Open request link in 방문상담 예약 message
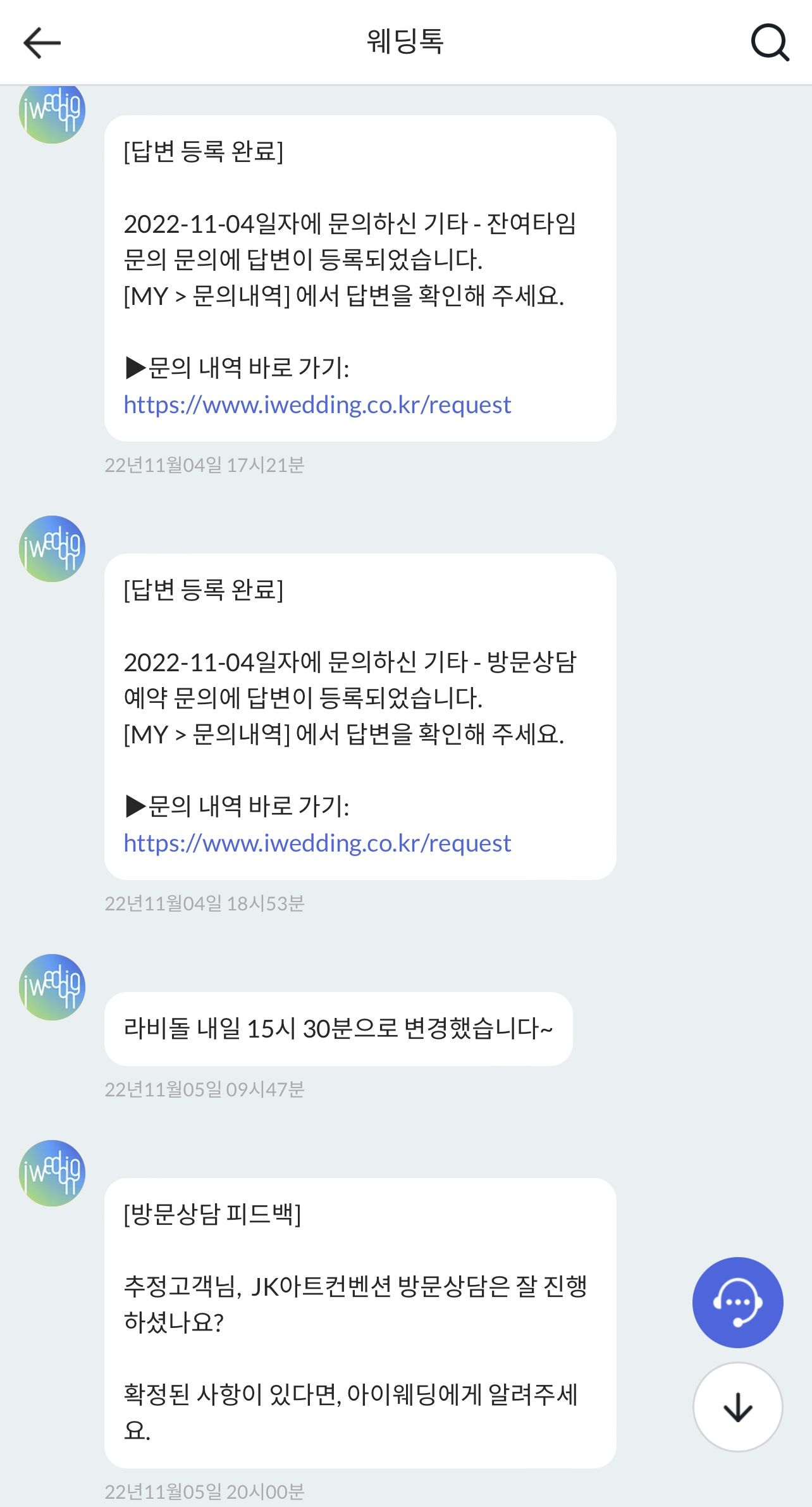812x1507 pixels. (317, 843)
